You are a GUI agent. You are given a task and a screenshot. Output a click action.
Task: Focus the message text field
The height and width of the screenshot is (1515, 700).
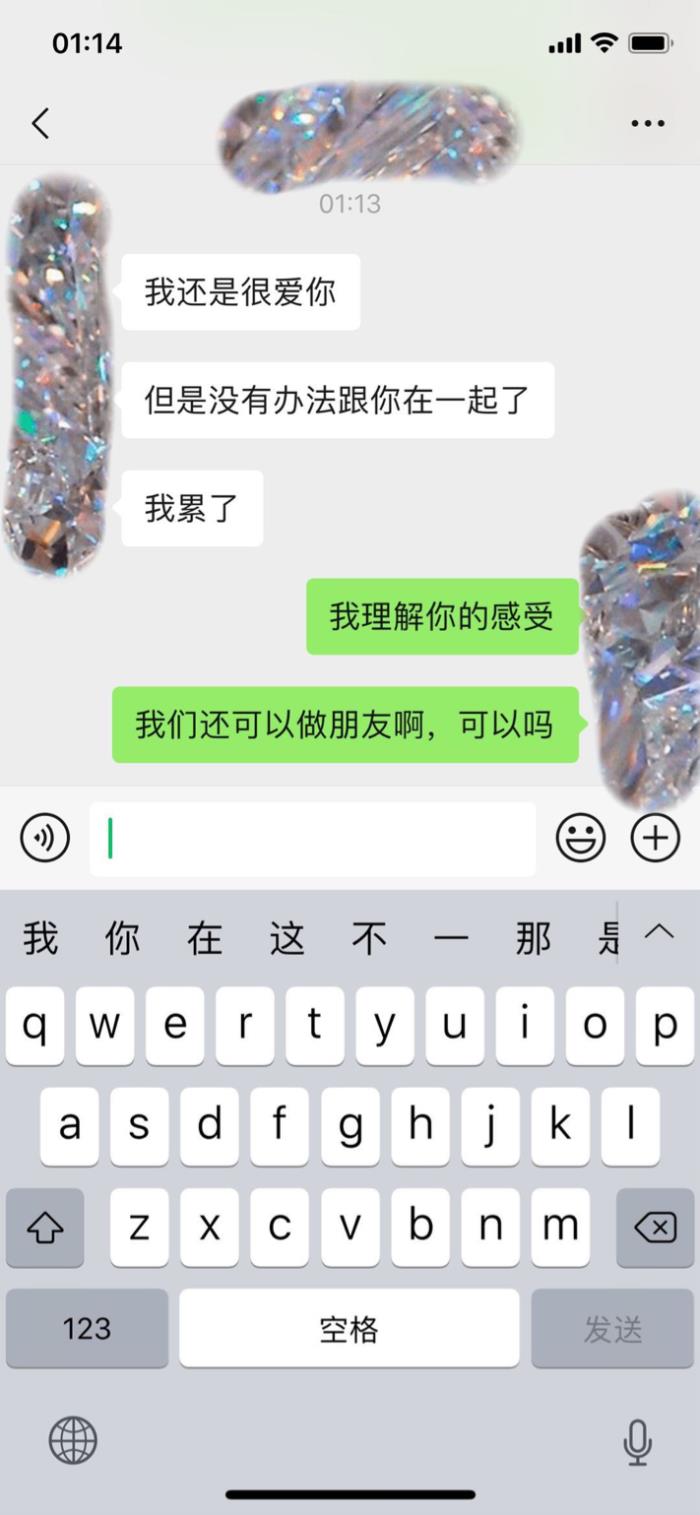pyautogui.click(x=312, y=838)
